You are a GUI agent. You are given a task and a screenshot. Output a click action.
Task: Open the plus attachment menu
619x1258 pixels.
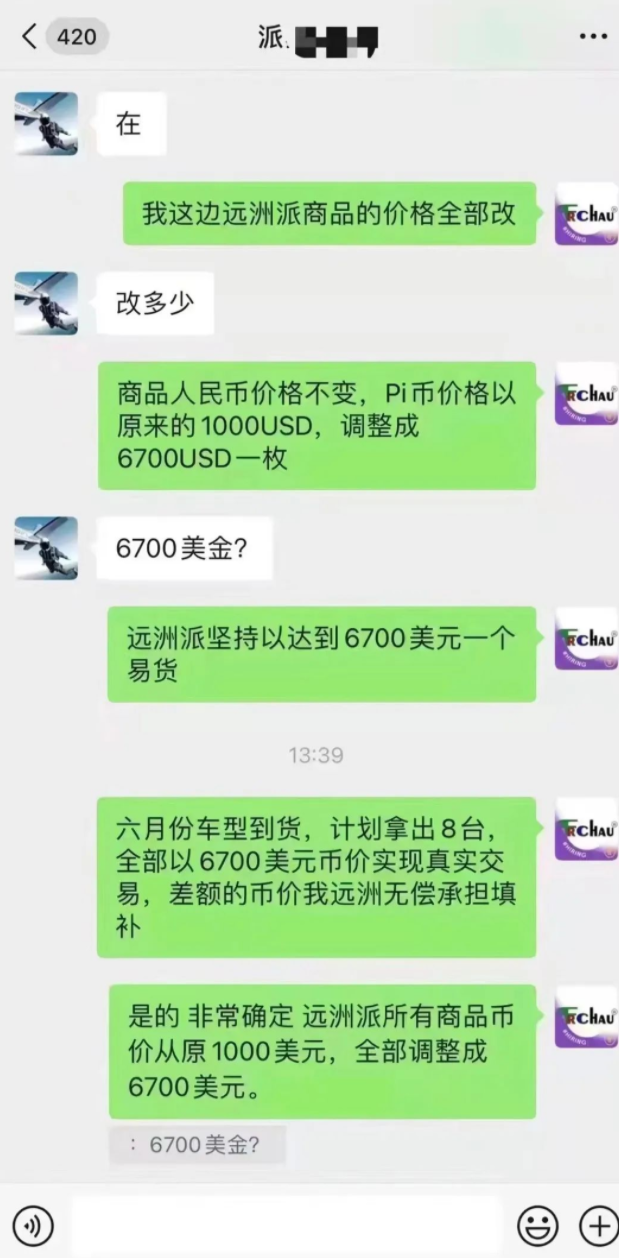pyautogui.click(x=598, y=1225)
